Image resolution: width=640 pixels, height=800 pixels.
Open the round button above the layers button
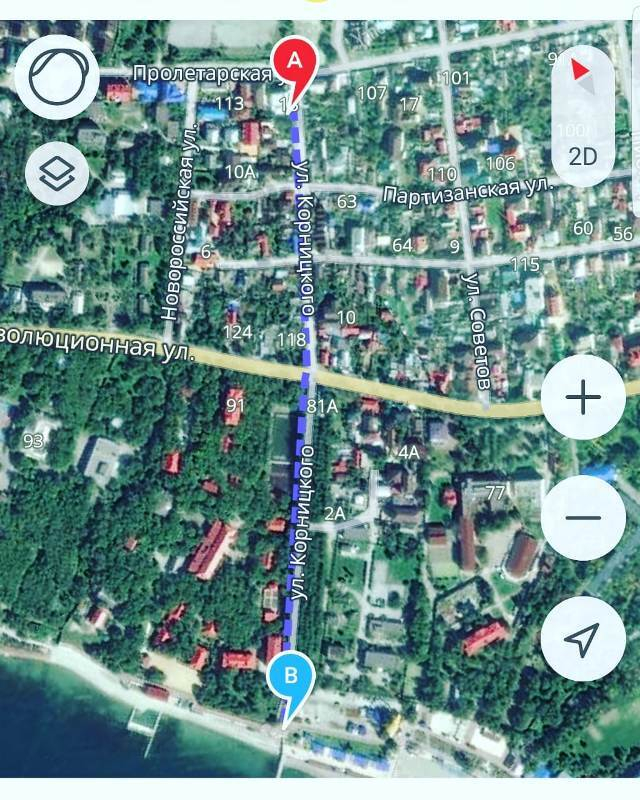pyautogui.click(x=57, y=77)
